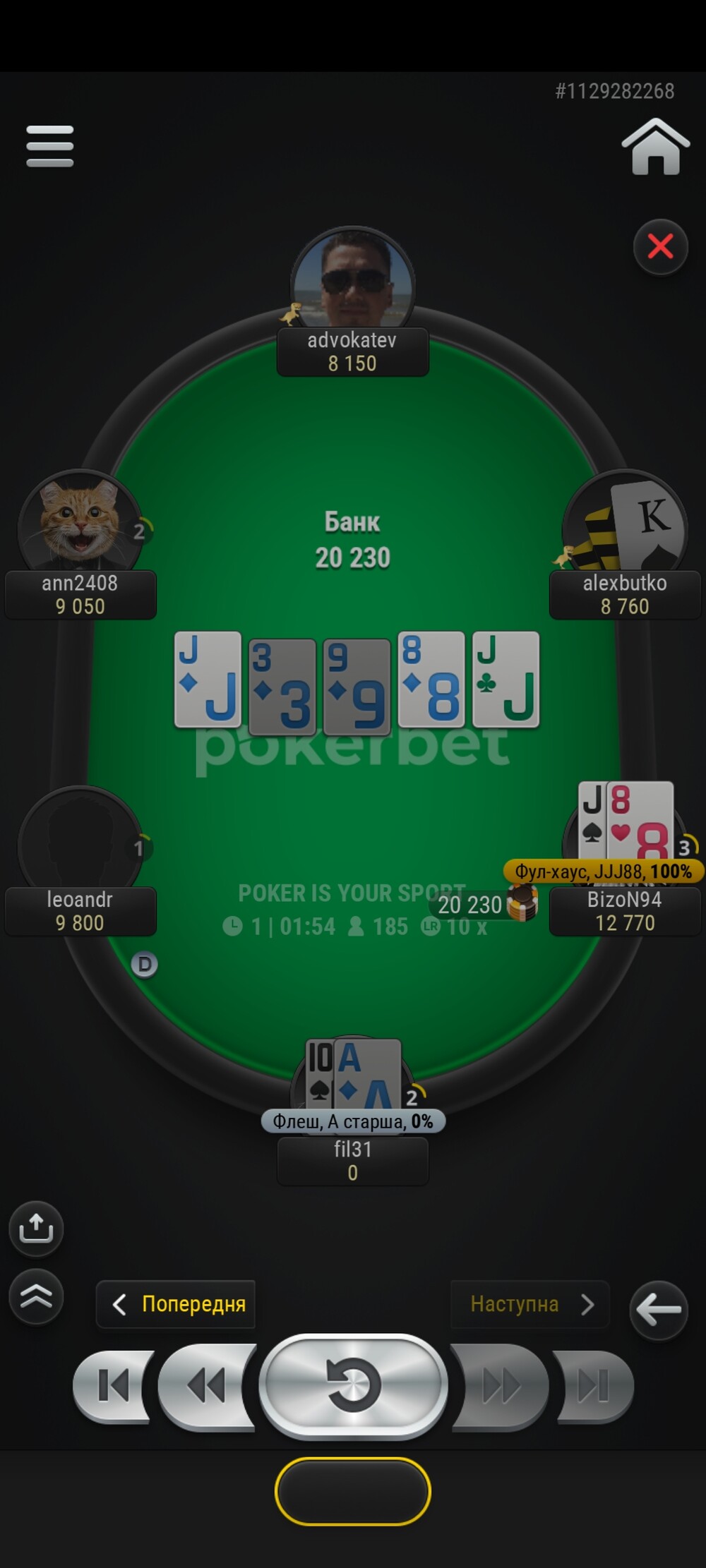The height and width of the screenshot is (1568, 706).
Task: Fast forward one step in replay
Action: (x=500, y=1386)
